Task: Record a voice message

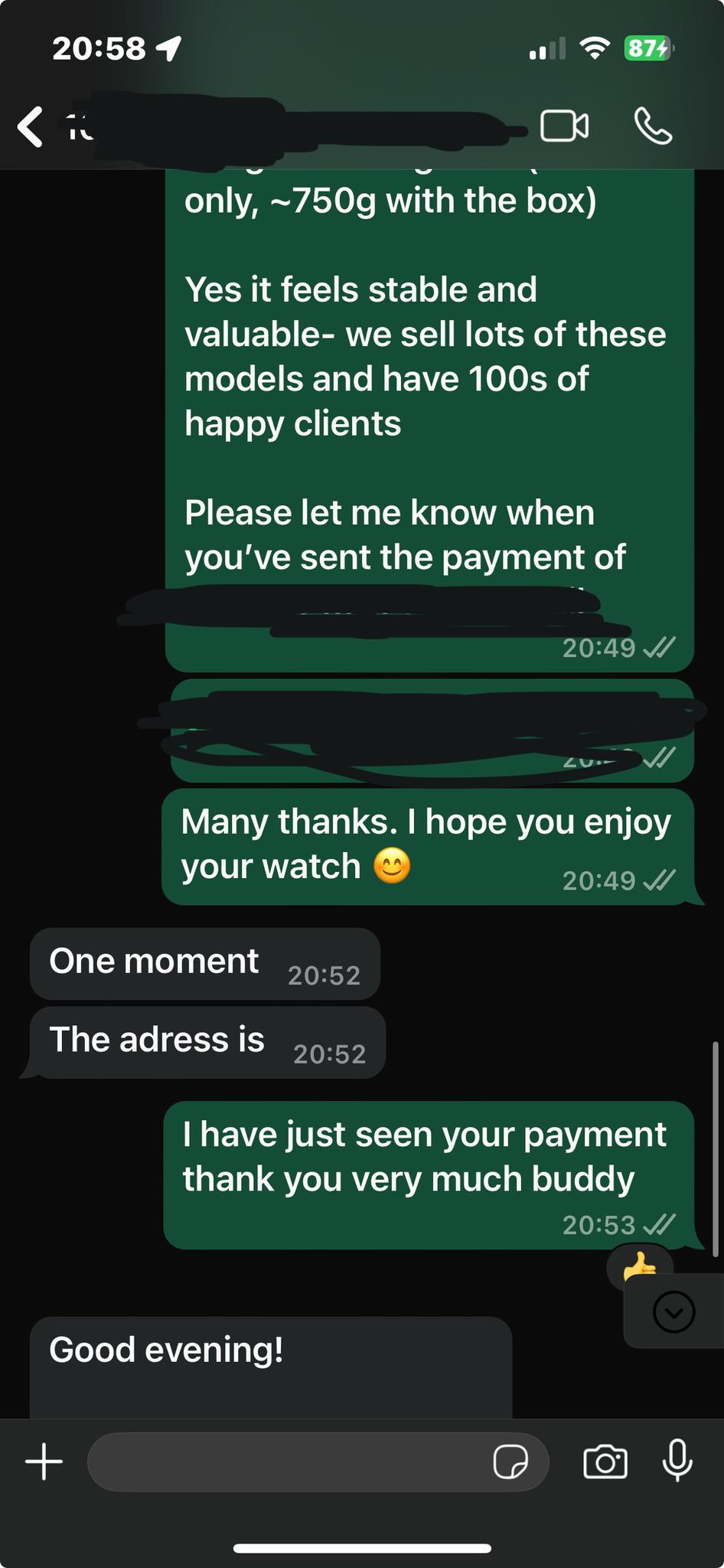Action: click(x=677, y=1461)
